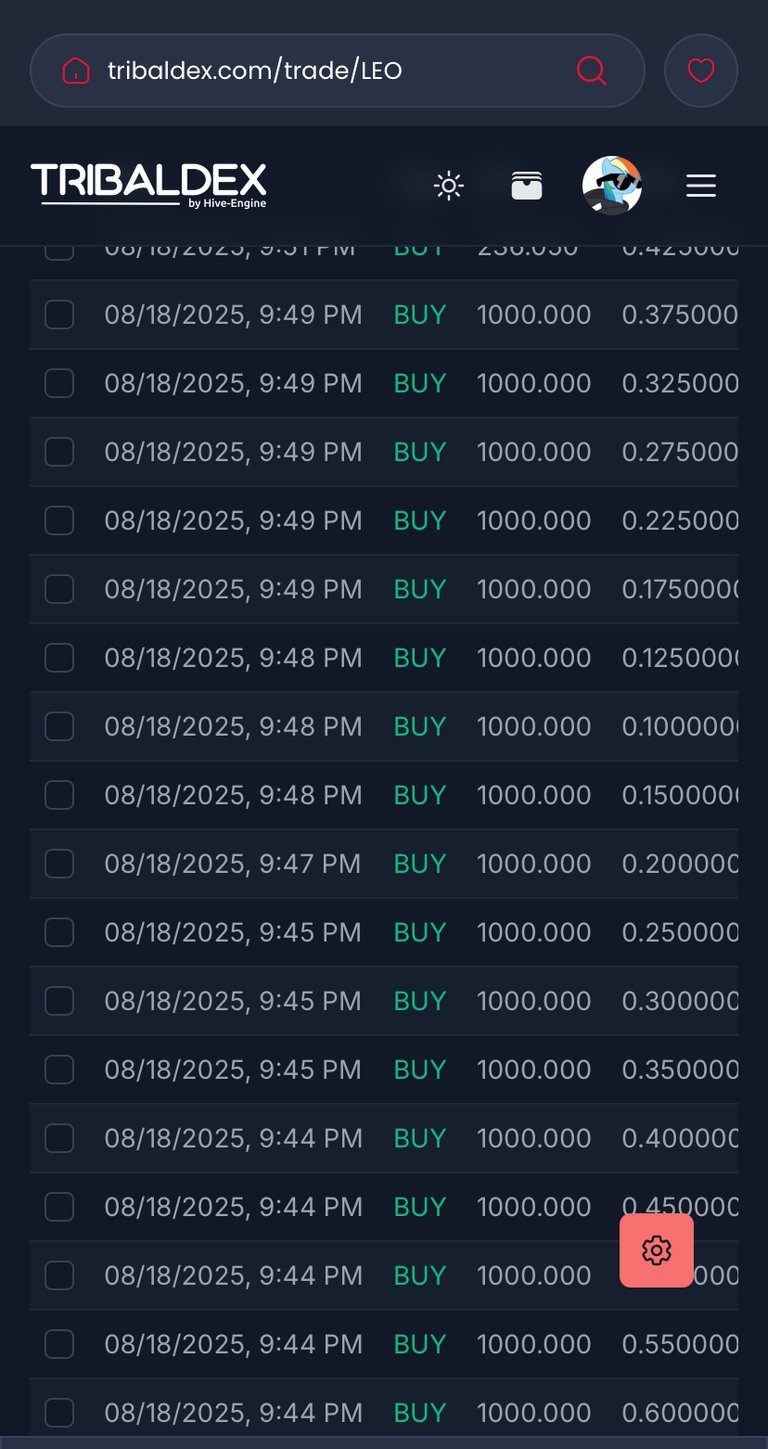
Task: Check the order priced 0.600000
Action: pos(59,1413)
